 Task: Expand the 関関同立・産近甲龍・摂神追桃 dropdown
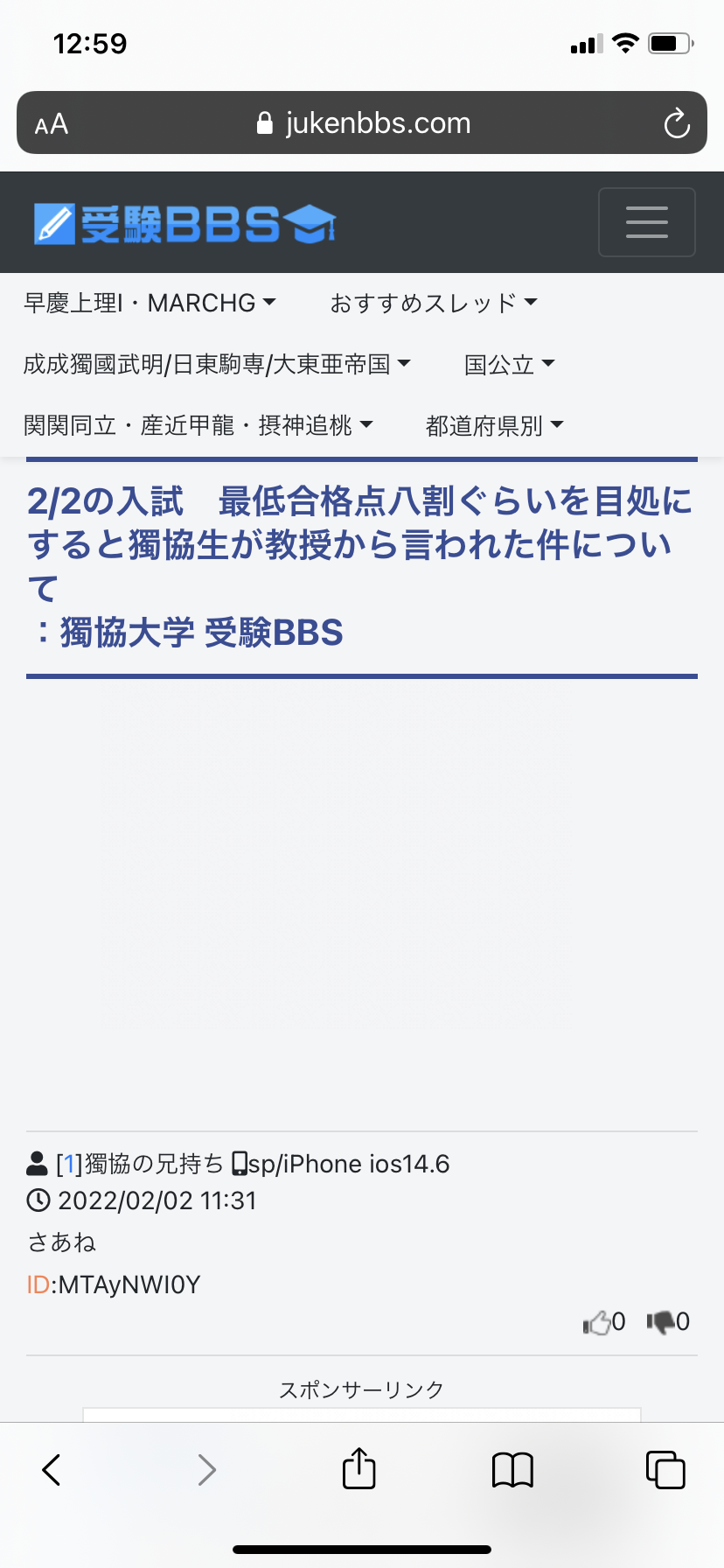pos(198,425)
